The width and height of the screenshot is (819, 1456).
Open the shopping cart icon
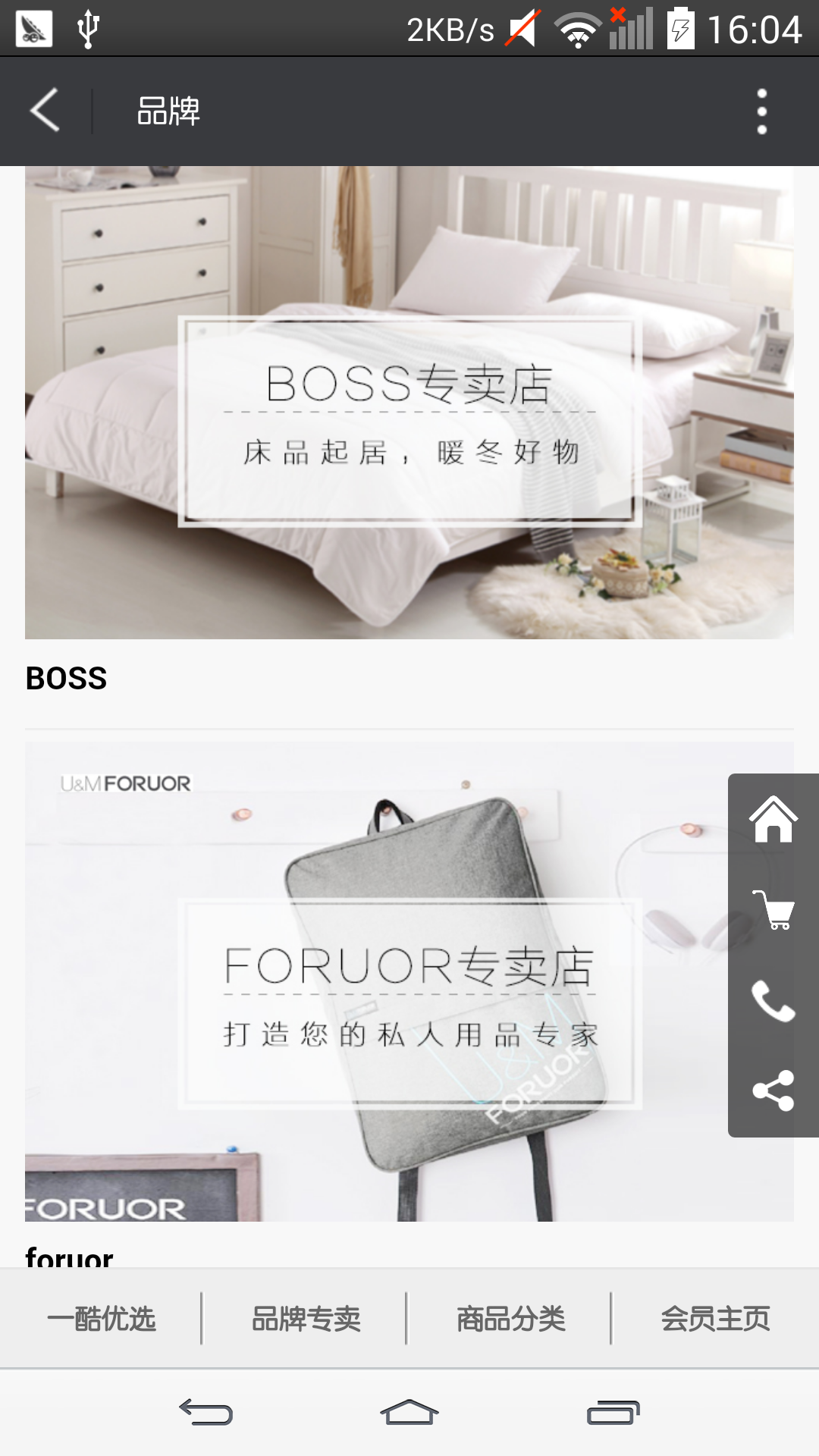[x=773, y=910]
